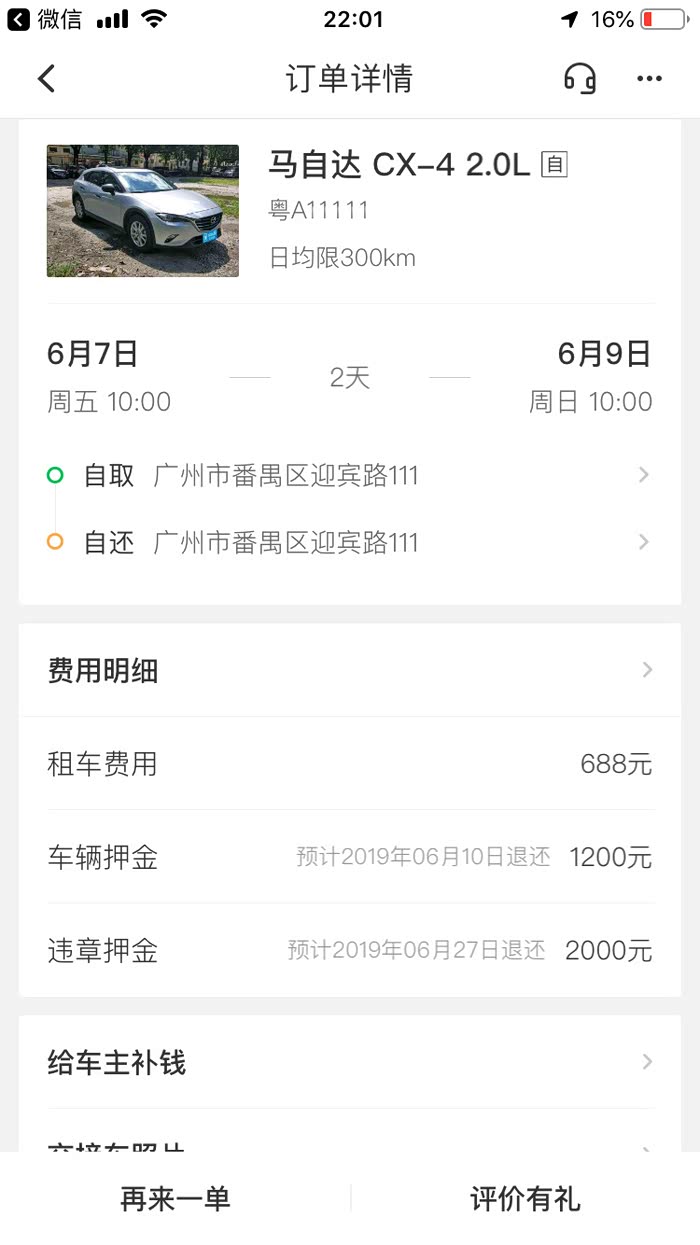View pickup address 自取 location
Image resolution: width=700 pixels, height=1245 pixels.
pyautogui.click(x=350, y=475)
